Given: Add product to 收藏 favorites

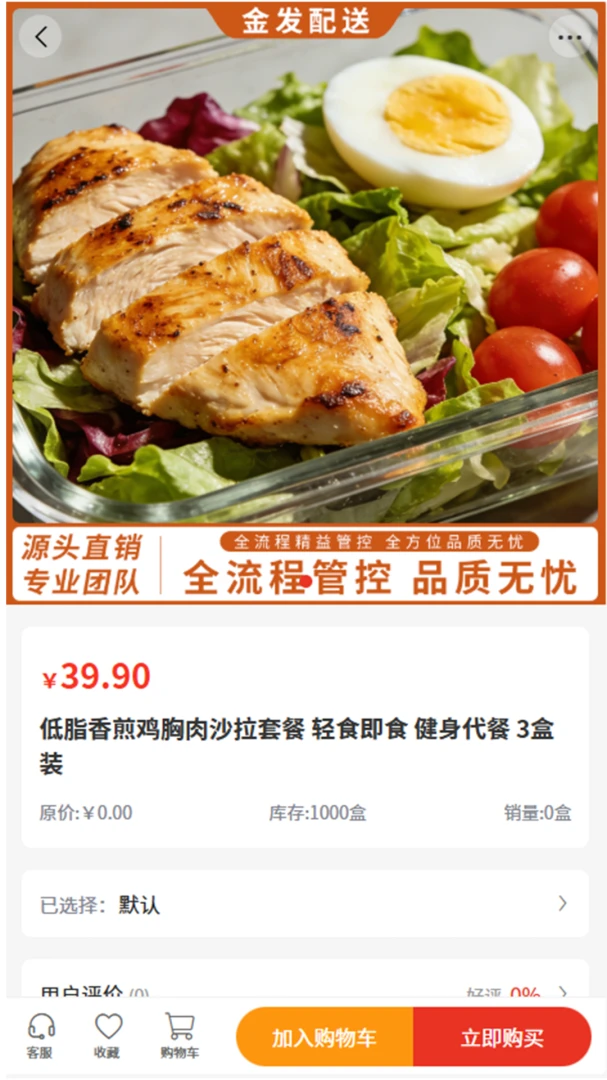Looking at the screenshot, I should (107, 1036).
